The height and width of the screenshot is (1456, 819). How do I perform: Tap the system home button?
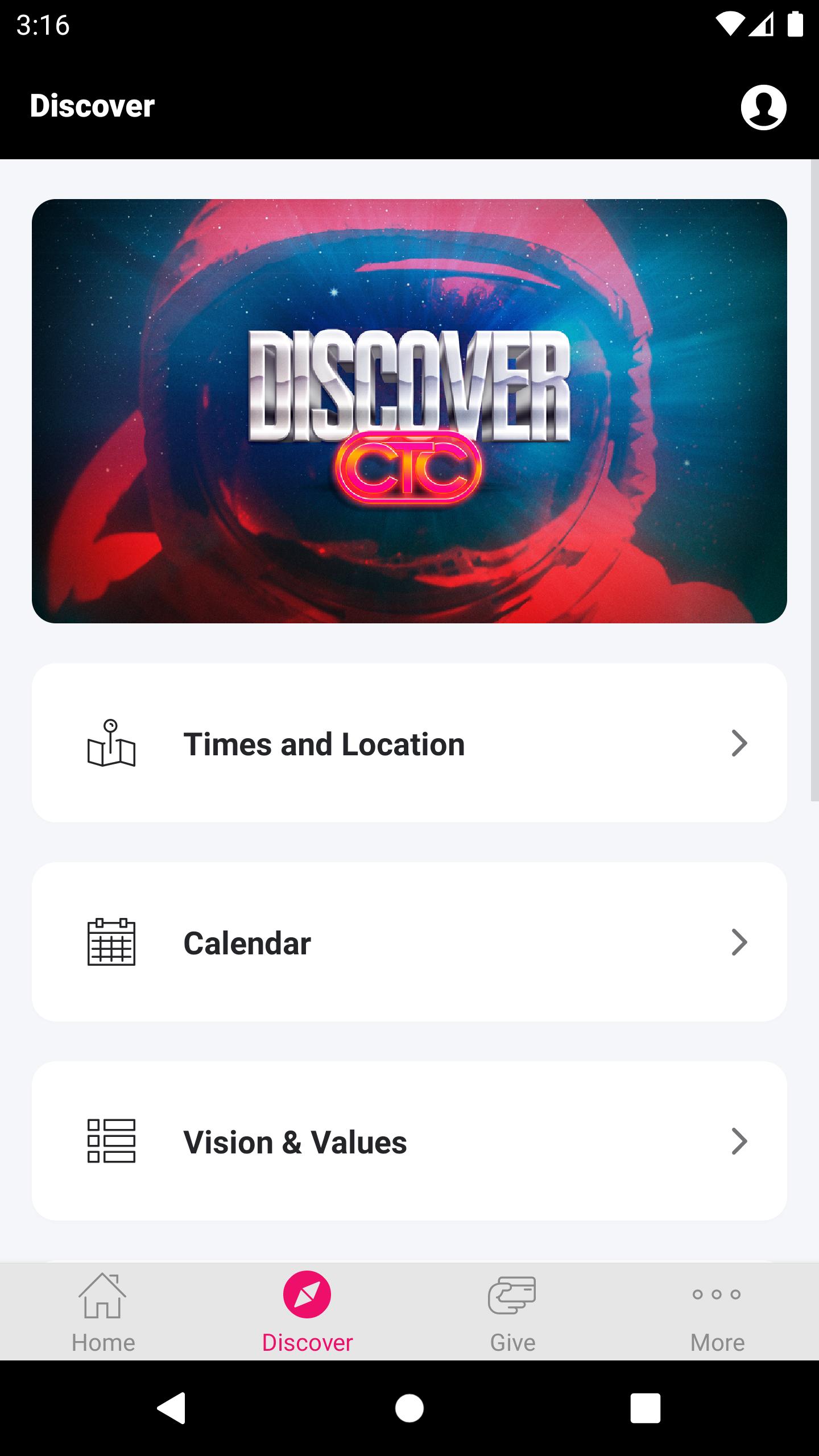[x=409, y=1408]
